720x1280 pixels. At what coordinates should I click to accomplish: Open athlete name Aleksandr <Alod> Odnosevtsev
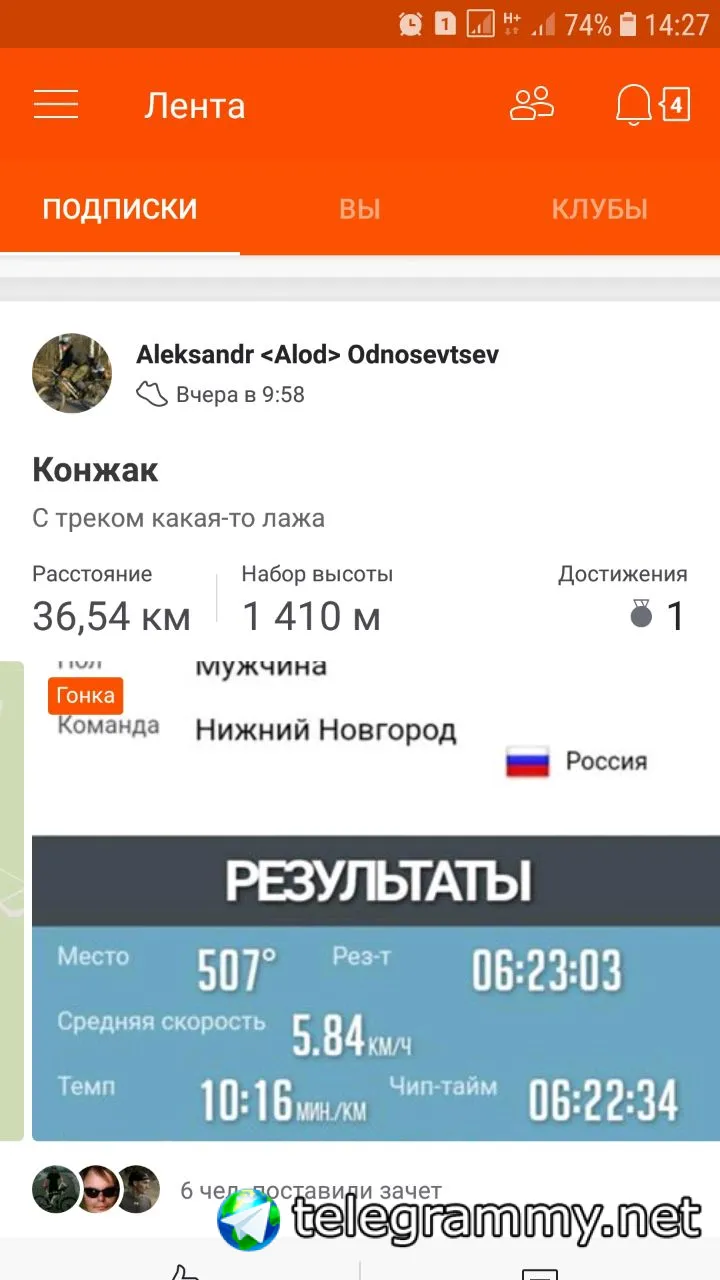pos(317,355)
